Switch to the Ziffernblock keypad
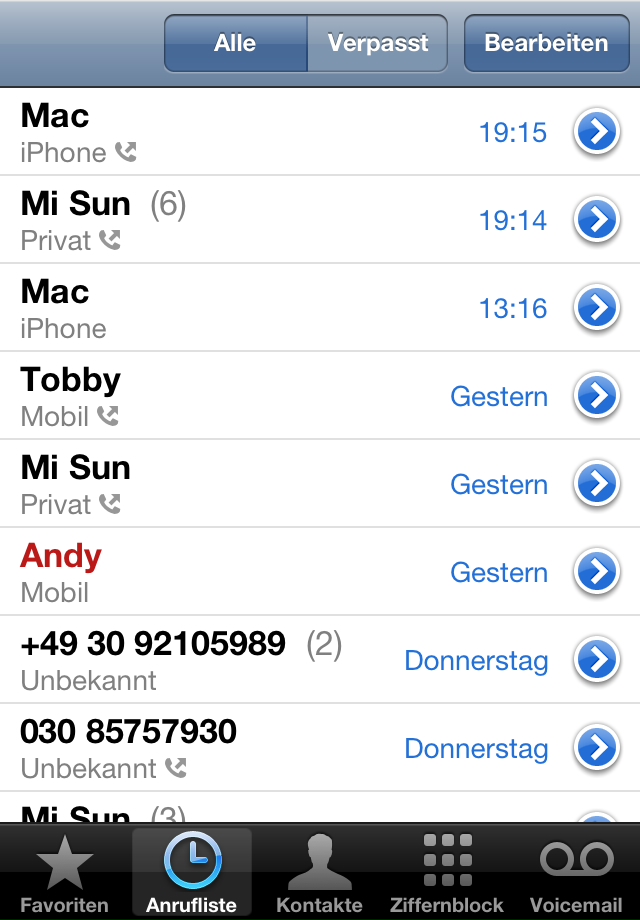Screen dimensions: 640x920 [x=447, y=872]
